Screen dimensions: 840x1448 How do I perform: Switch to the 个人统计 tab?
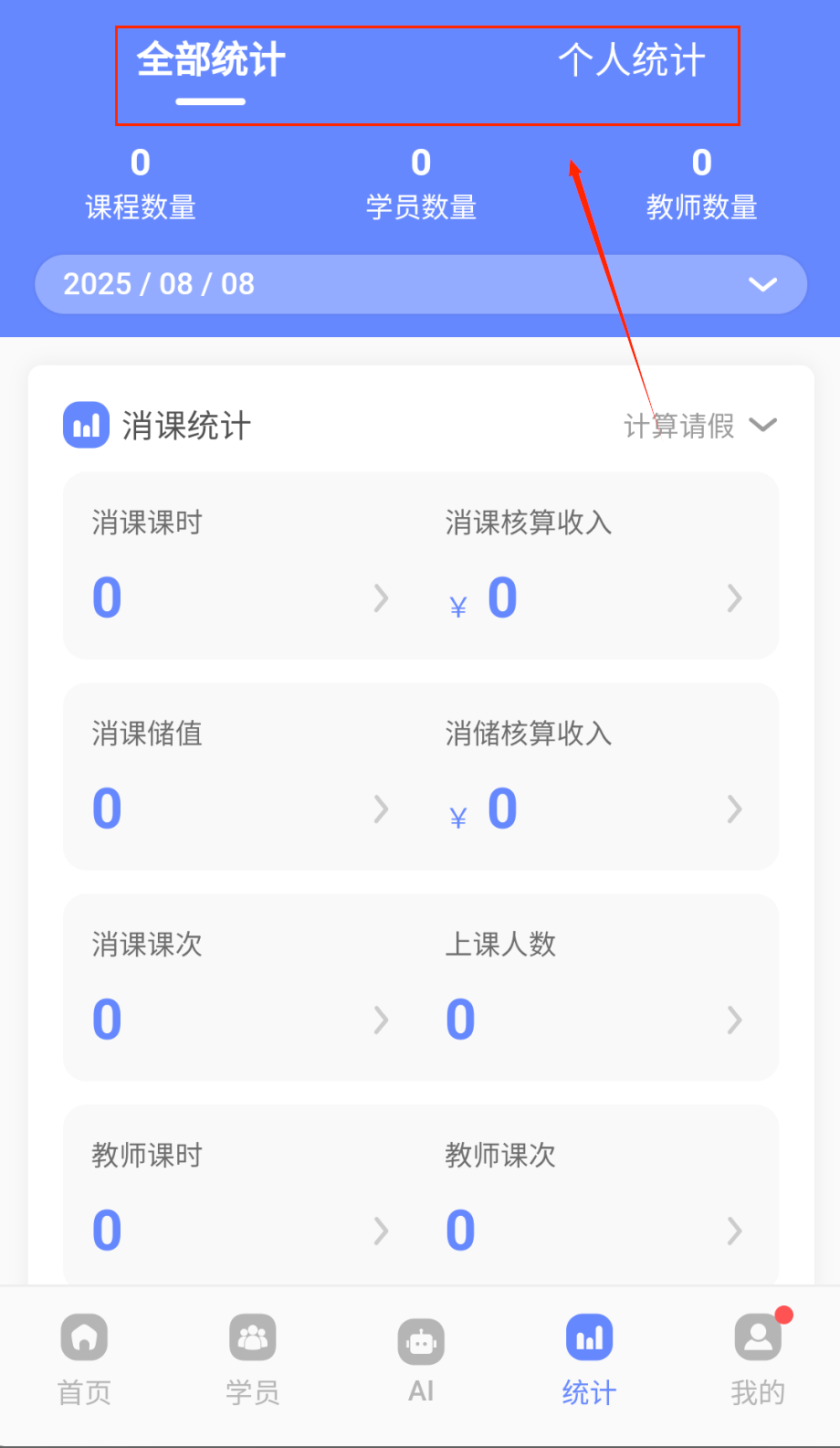(x=631, y=61)
